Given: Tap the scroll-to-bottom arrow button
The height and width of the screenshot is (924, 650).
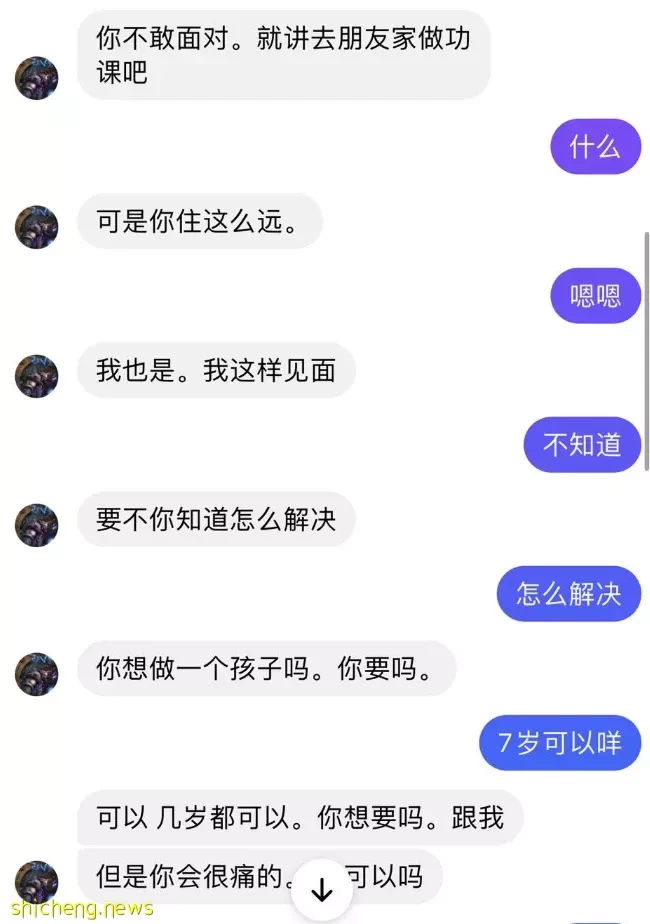Looking at the screenshot, I should (322, 890).
